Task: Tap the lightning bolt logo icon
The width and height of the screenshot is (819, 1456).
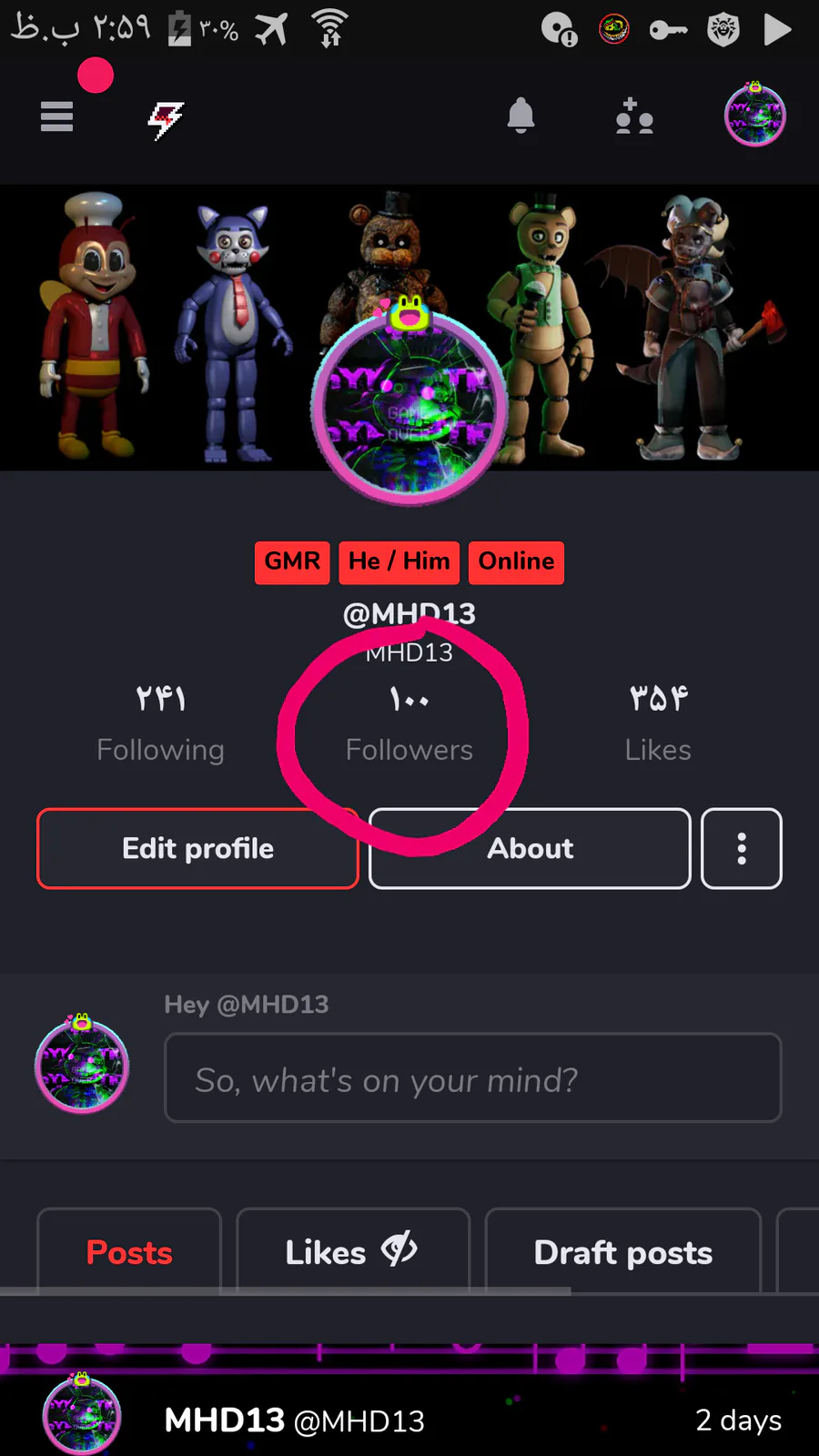Action: pos(166,118)
